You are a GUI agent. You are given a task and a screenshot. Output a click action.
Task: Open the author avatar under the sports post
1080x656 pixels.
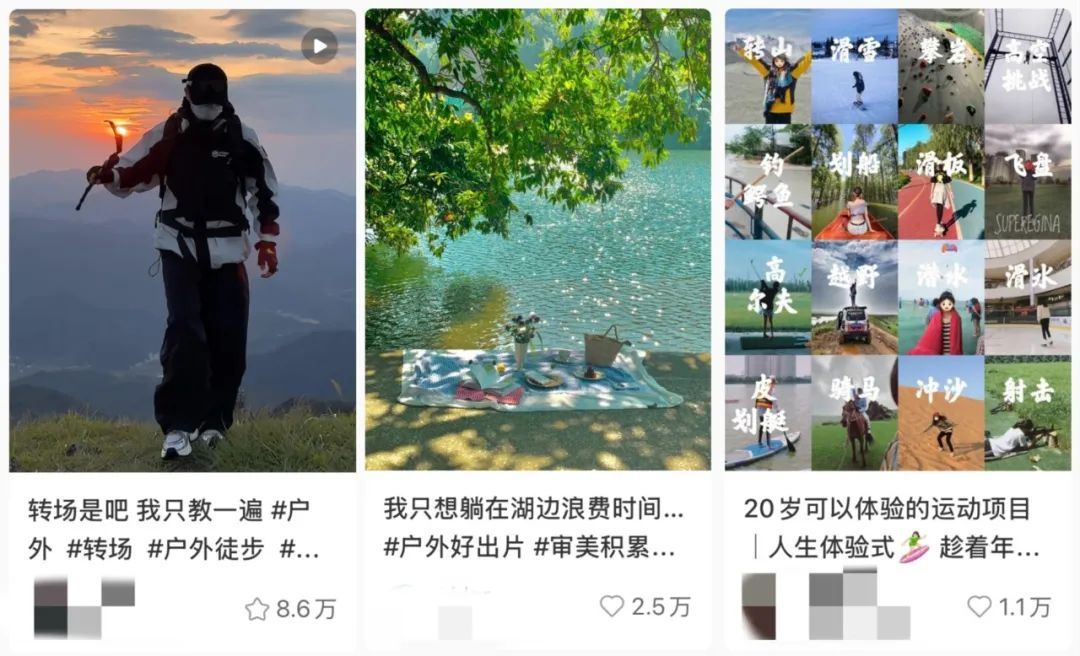pyautogui.click(x=760, y=606)
